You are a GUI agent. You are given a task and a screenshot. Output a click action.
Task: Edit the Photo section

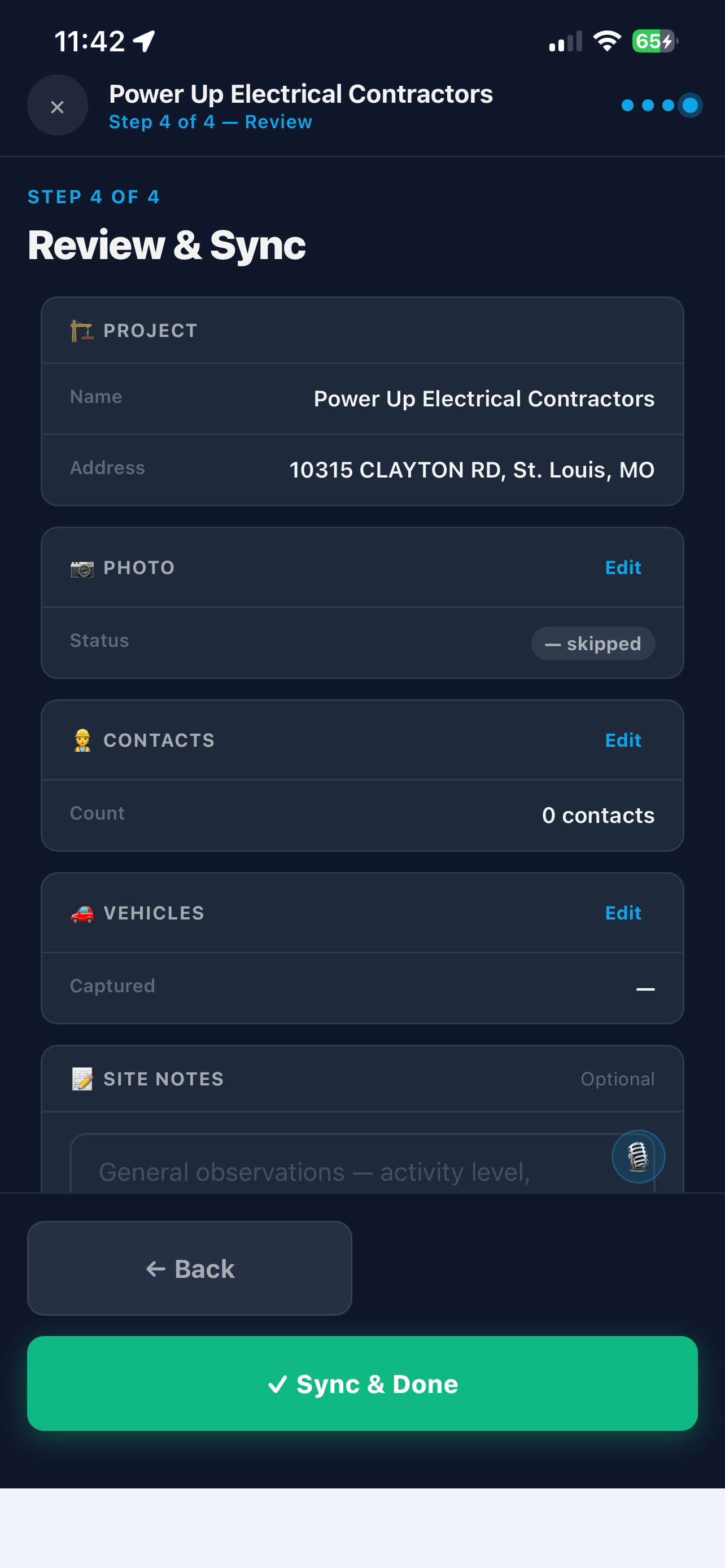pos(623,567)
